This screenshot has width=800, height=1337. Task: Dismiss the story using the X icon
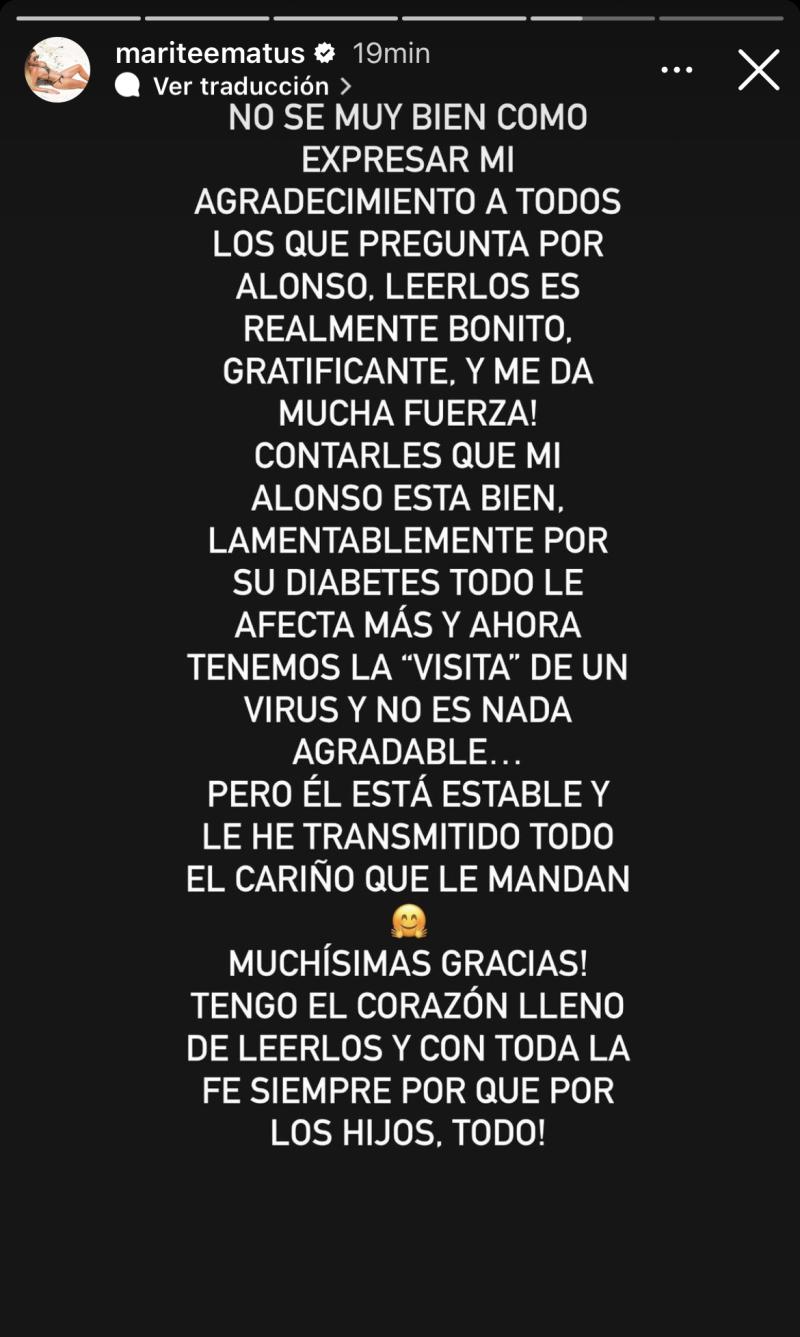click(x=758, y=70)
